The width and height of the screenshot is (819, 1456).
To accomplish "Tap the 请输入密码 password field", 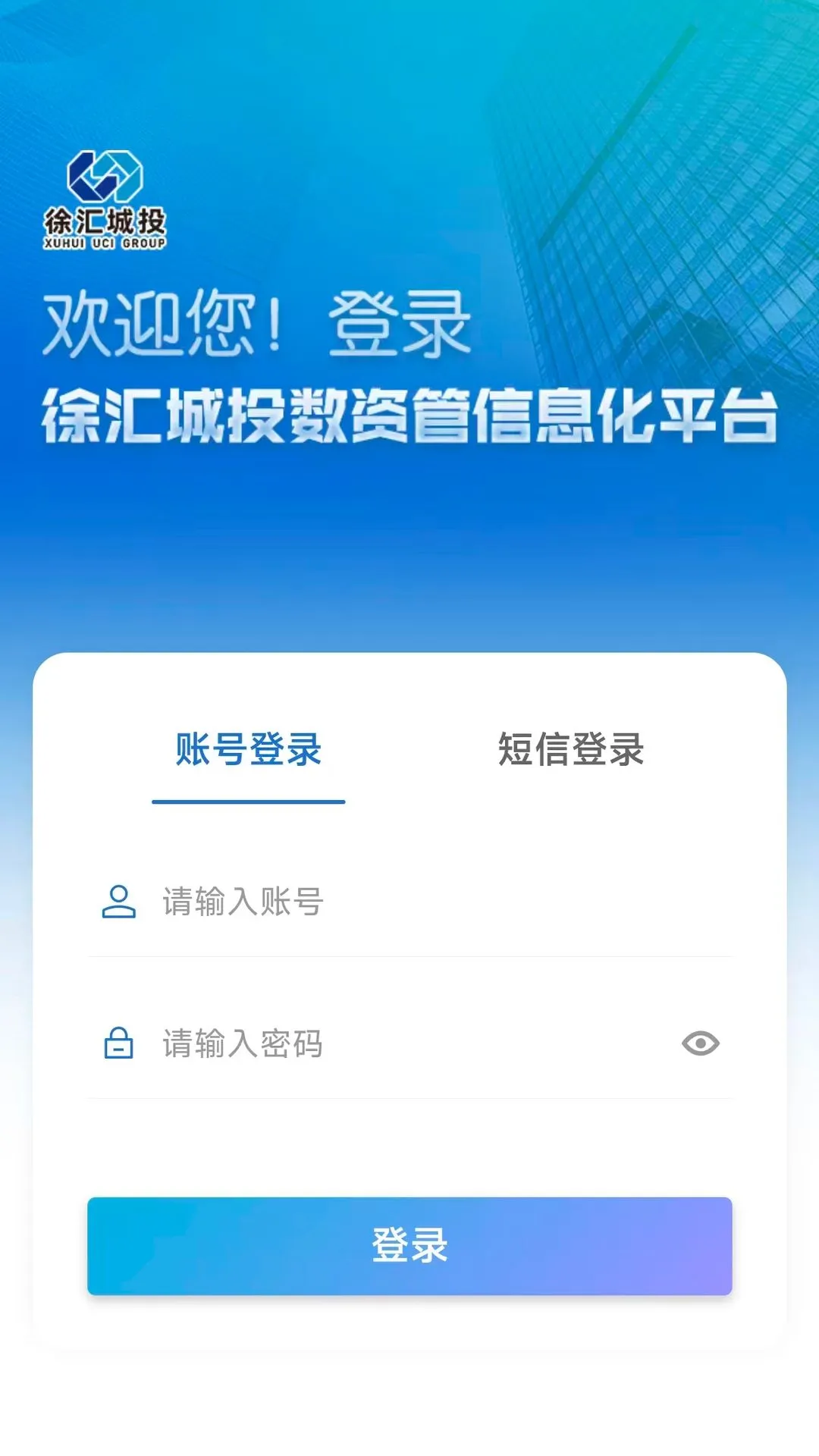I will (379, 1043).
